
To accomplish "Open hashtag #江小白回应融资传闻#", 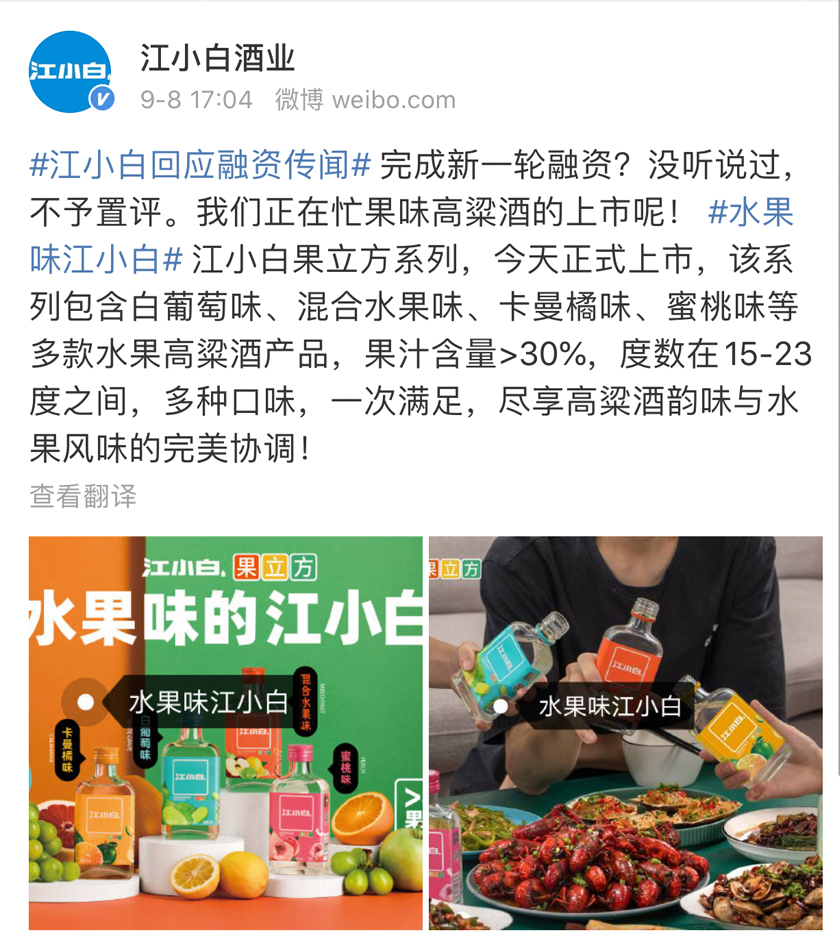I will coord(202,162).
